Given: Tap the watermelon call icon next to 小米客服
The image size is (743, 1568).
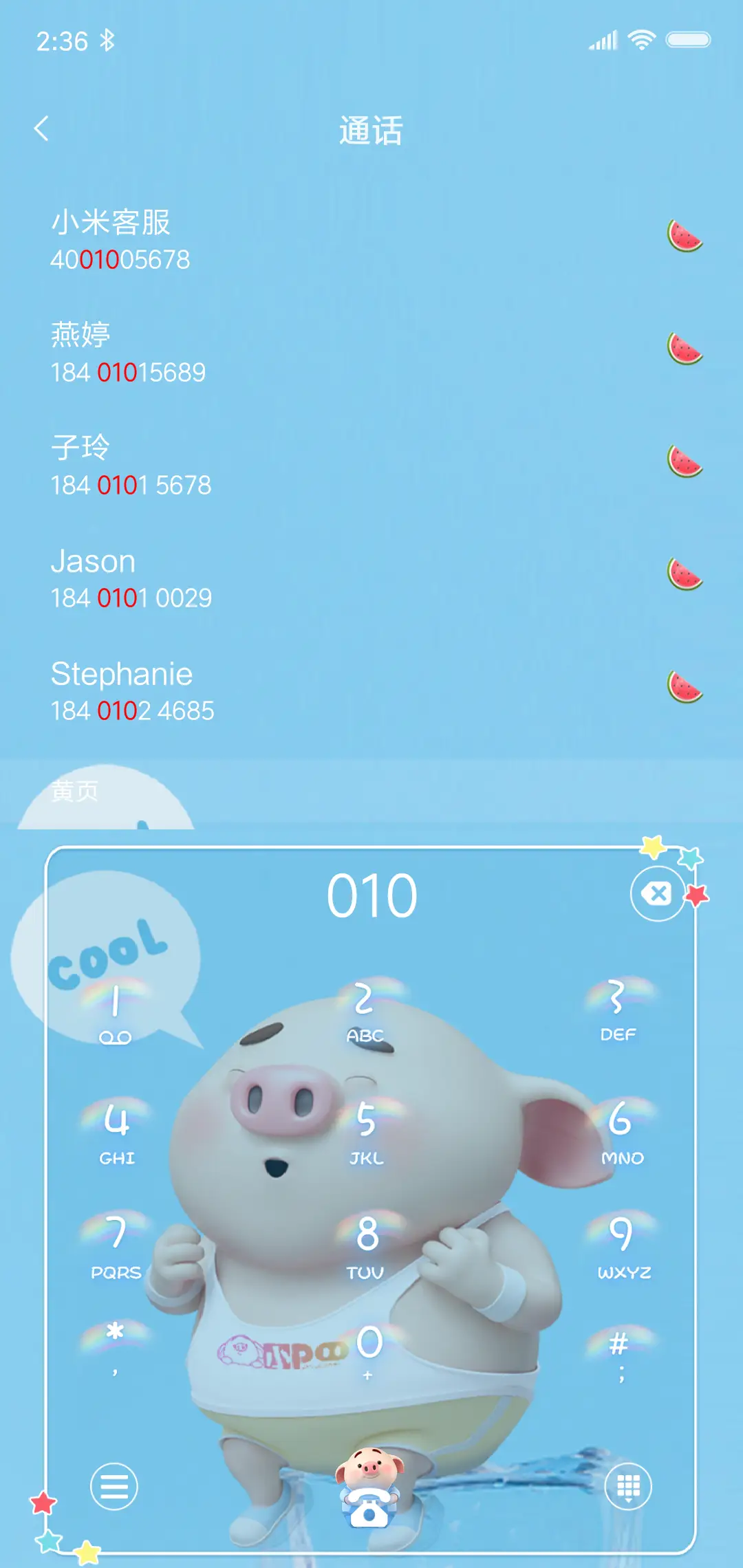Looking at the screenshot, I should 685,237.
